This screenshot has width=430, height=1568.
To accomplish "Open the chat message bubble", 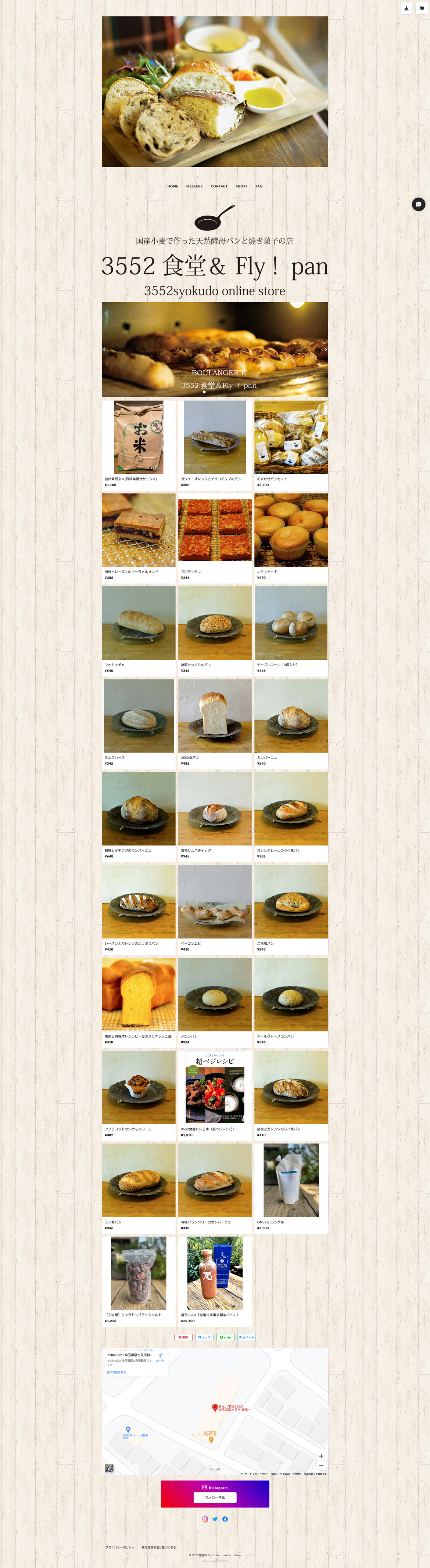I will [x=419, y=205].
